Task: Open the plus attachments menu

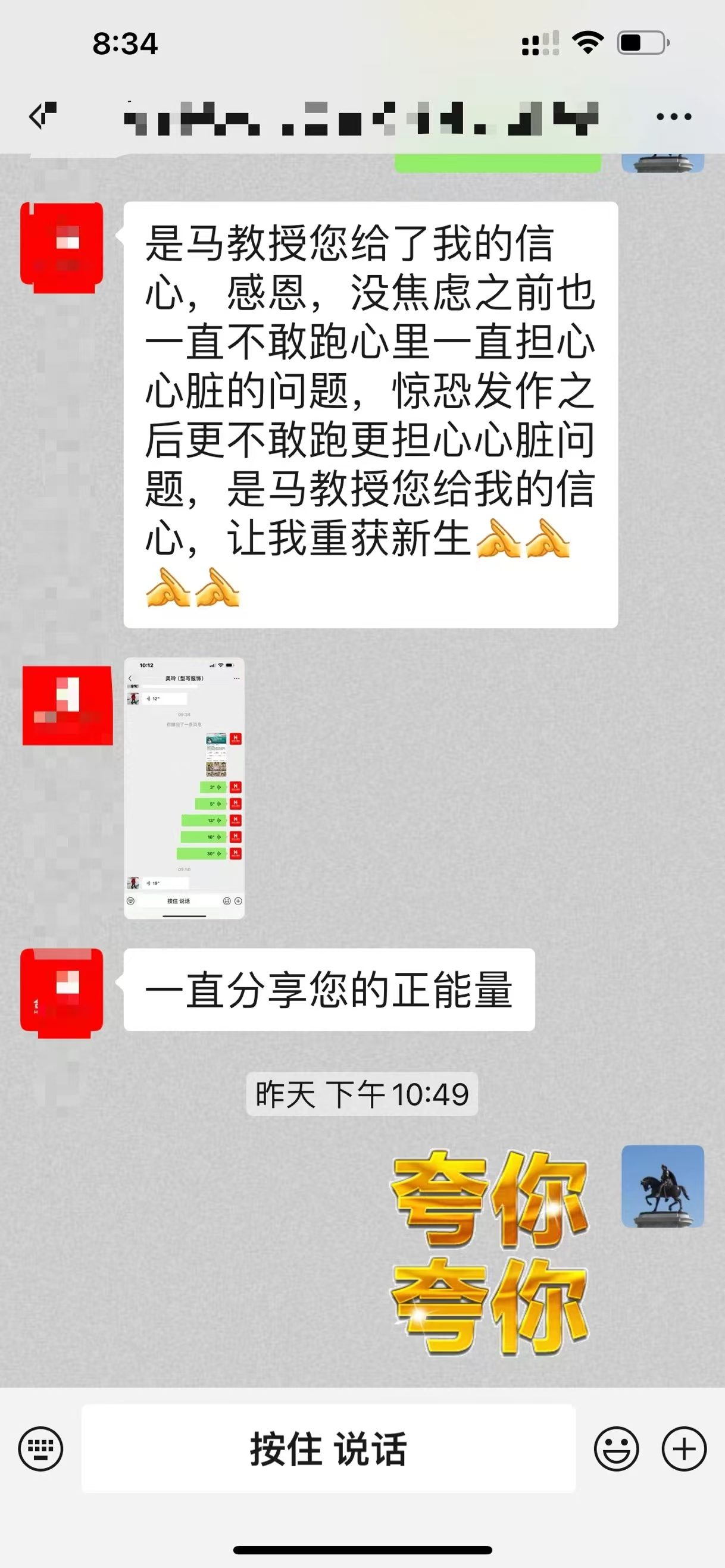Action: click(x=683, y=1449)
